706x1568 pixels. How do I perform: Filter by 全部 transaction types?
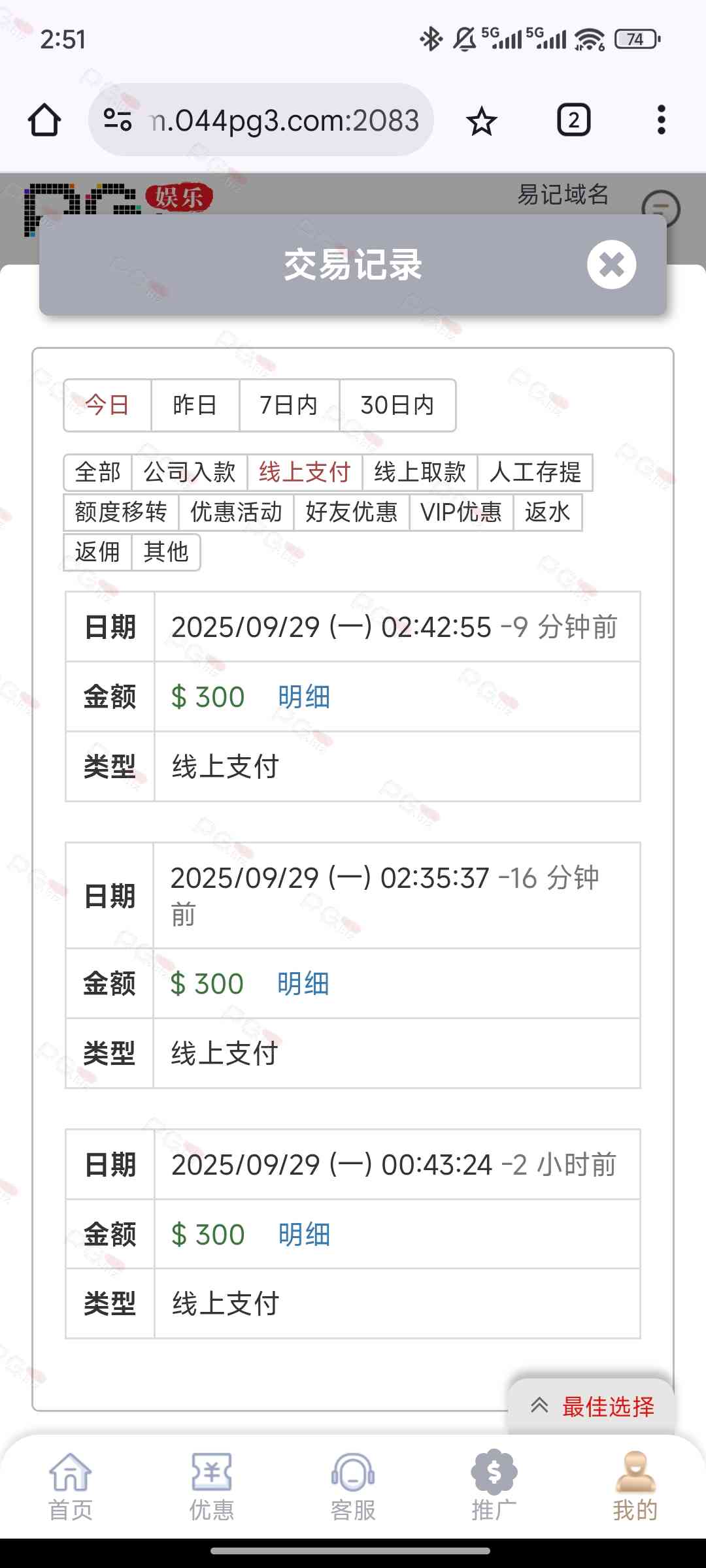(x=98, y=472)
